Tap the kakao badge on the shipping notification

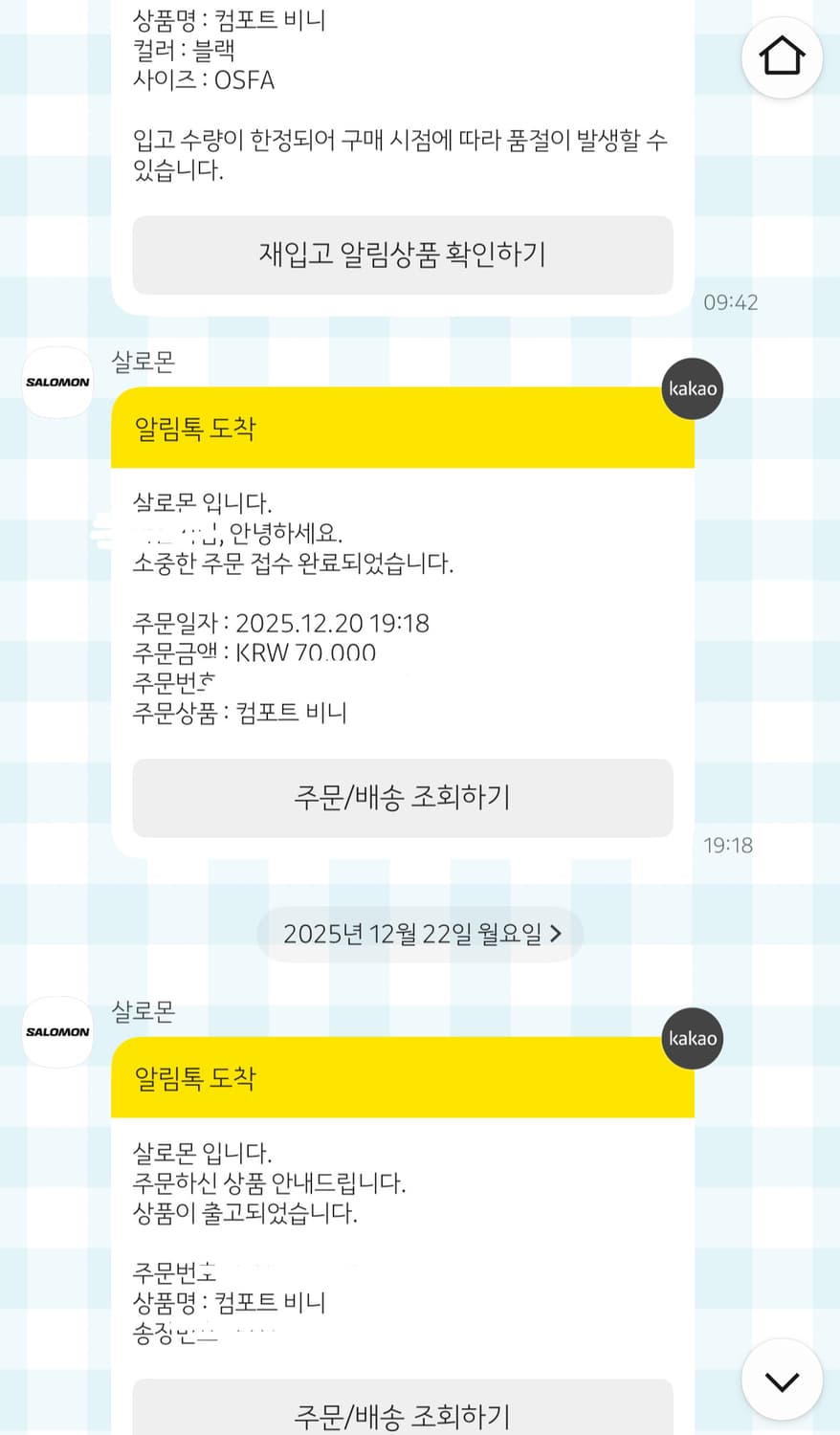click(692, 1039)
